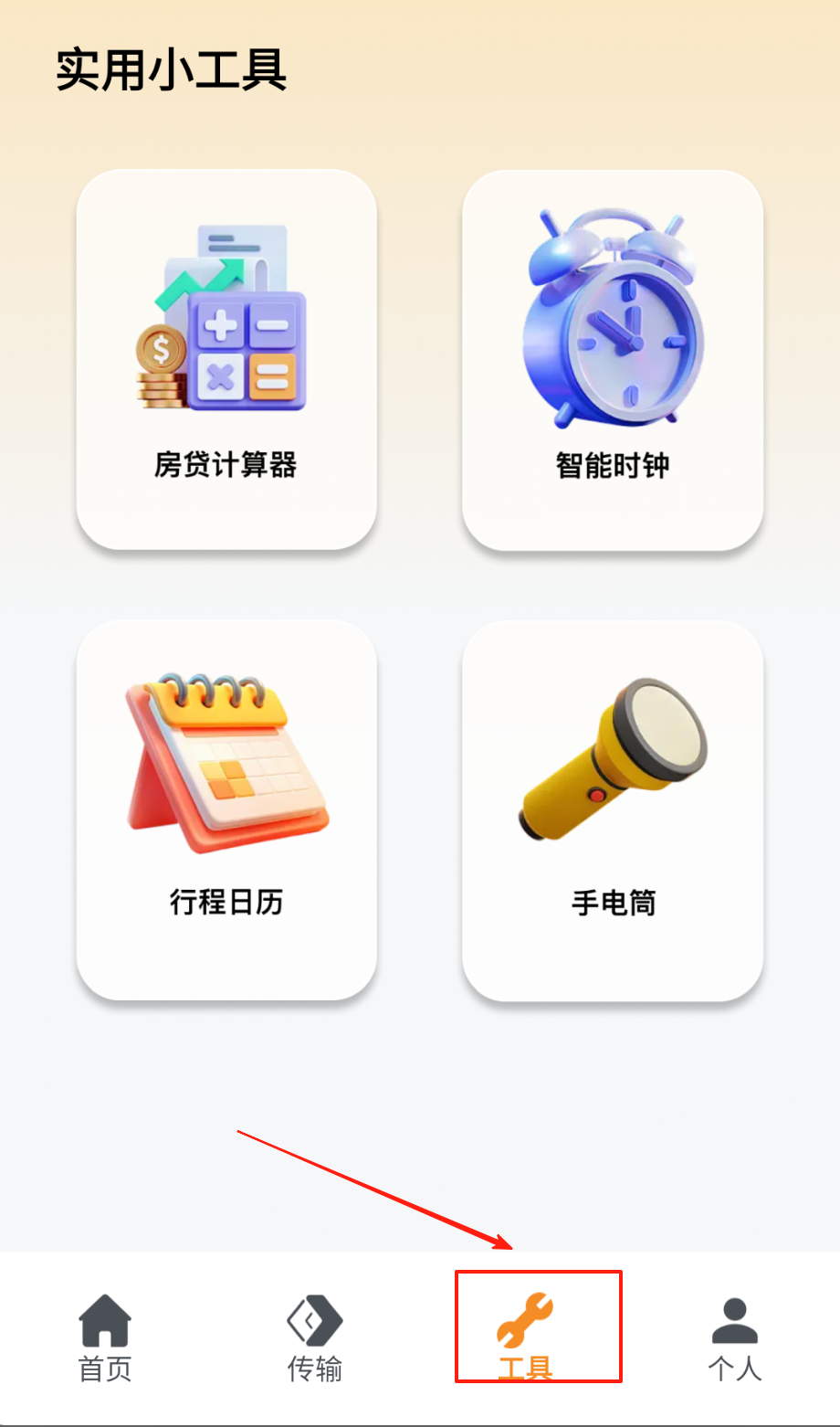
Task: Go to the 传输 transfer tab
Action: (x=315, y=1337)
